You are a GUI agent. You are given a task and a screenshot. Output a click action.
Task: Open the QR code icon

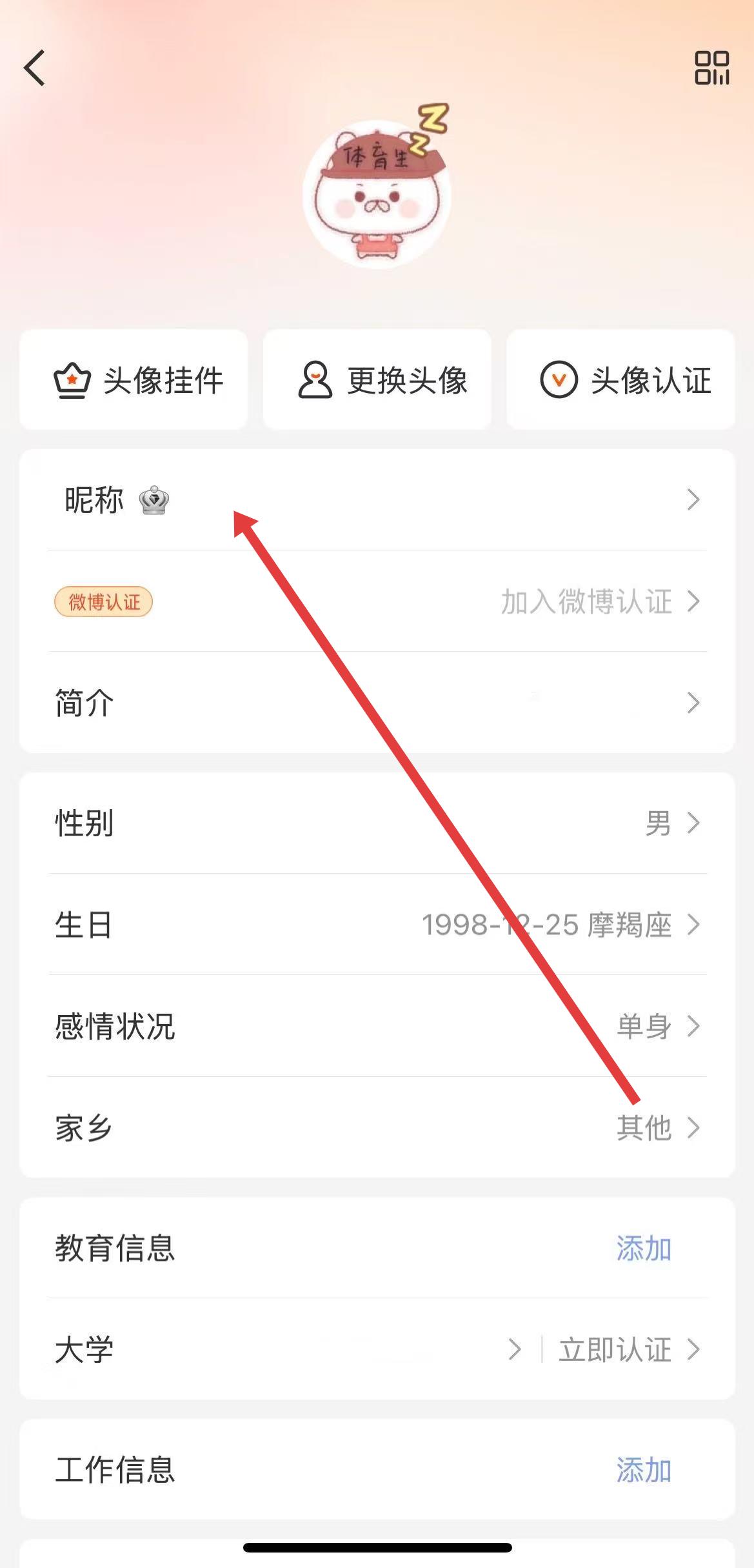pyautogui.click(x=711, y=68)
